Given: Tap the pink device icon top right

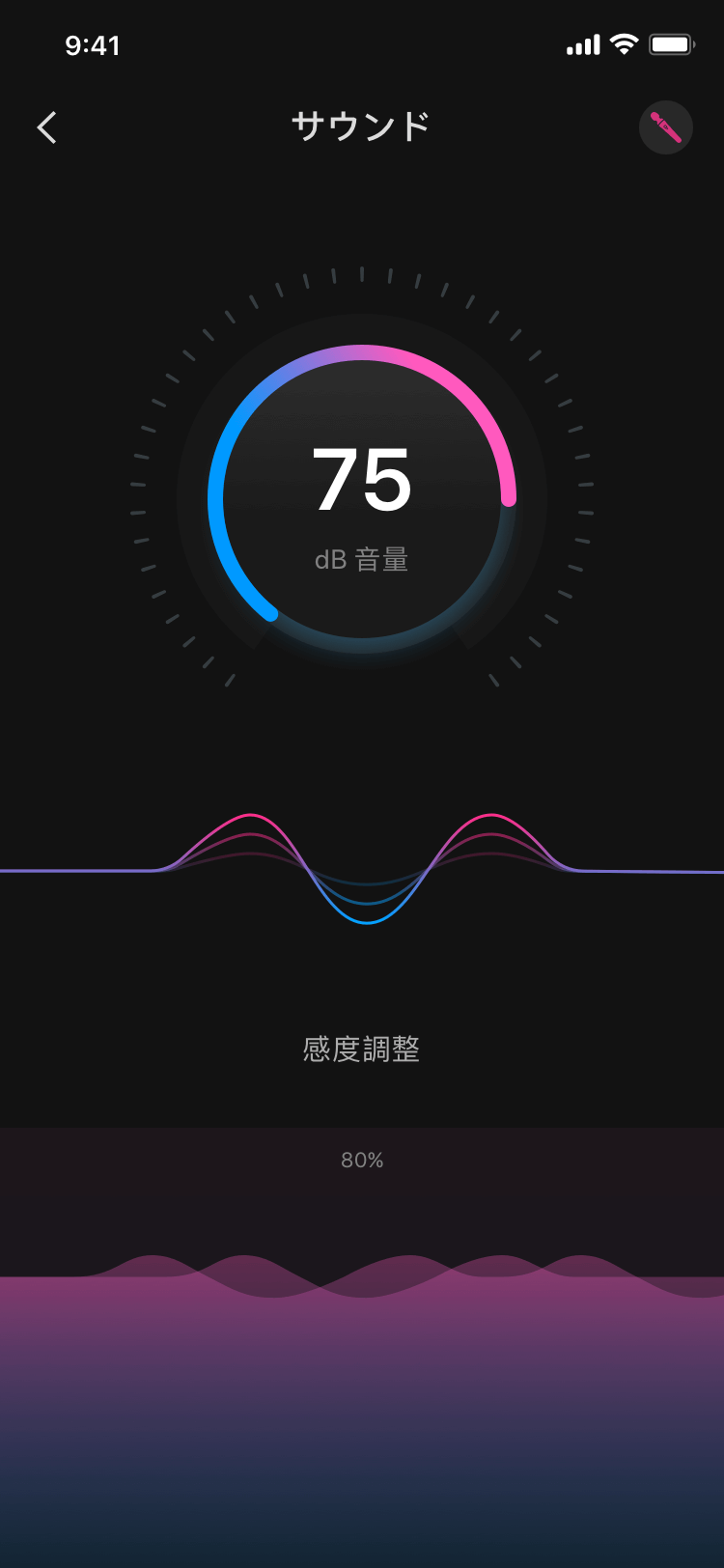Looking at the screenshot, I should click(666, 127).
